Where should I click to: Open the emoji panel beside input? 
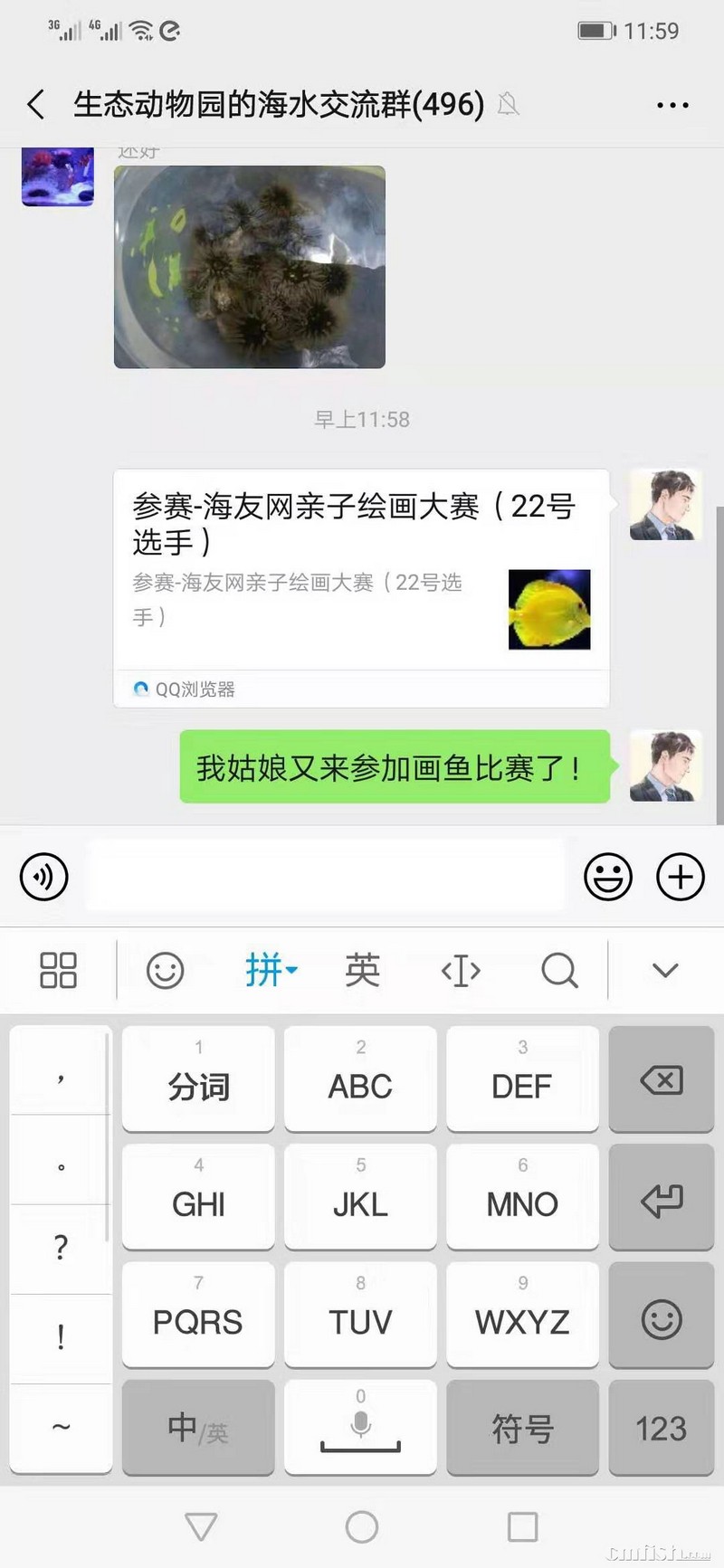point(607,876)
